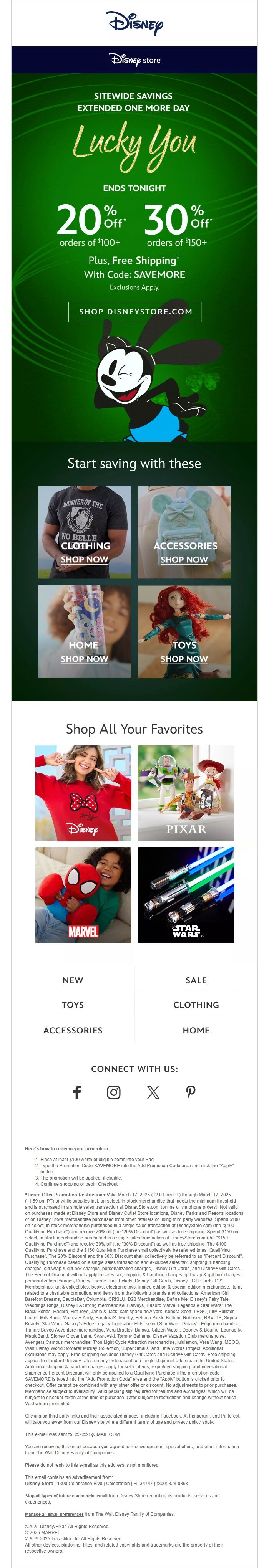269x1568 pixels.
Task: Tap the SHOP DISNEYSTORE.COM button
Action: [x=135, y=311]
